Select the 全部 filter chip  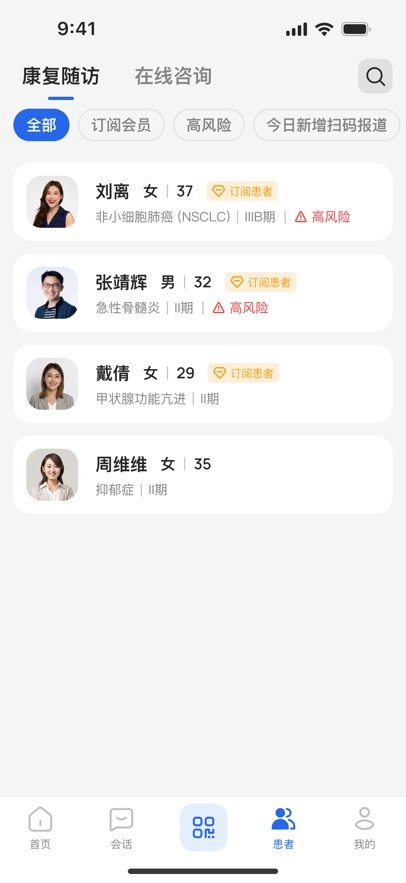point(41,125)
